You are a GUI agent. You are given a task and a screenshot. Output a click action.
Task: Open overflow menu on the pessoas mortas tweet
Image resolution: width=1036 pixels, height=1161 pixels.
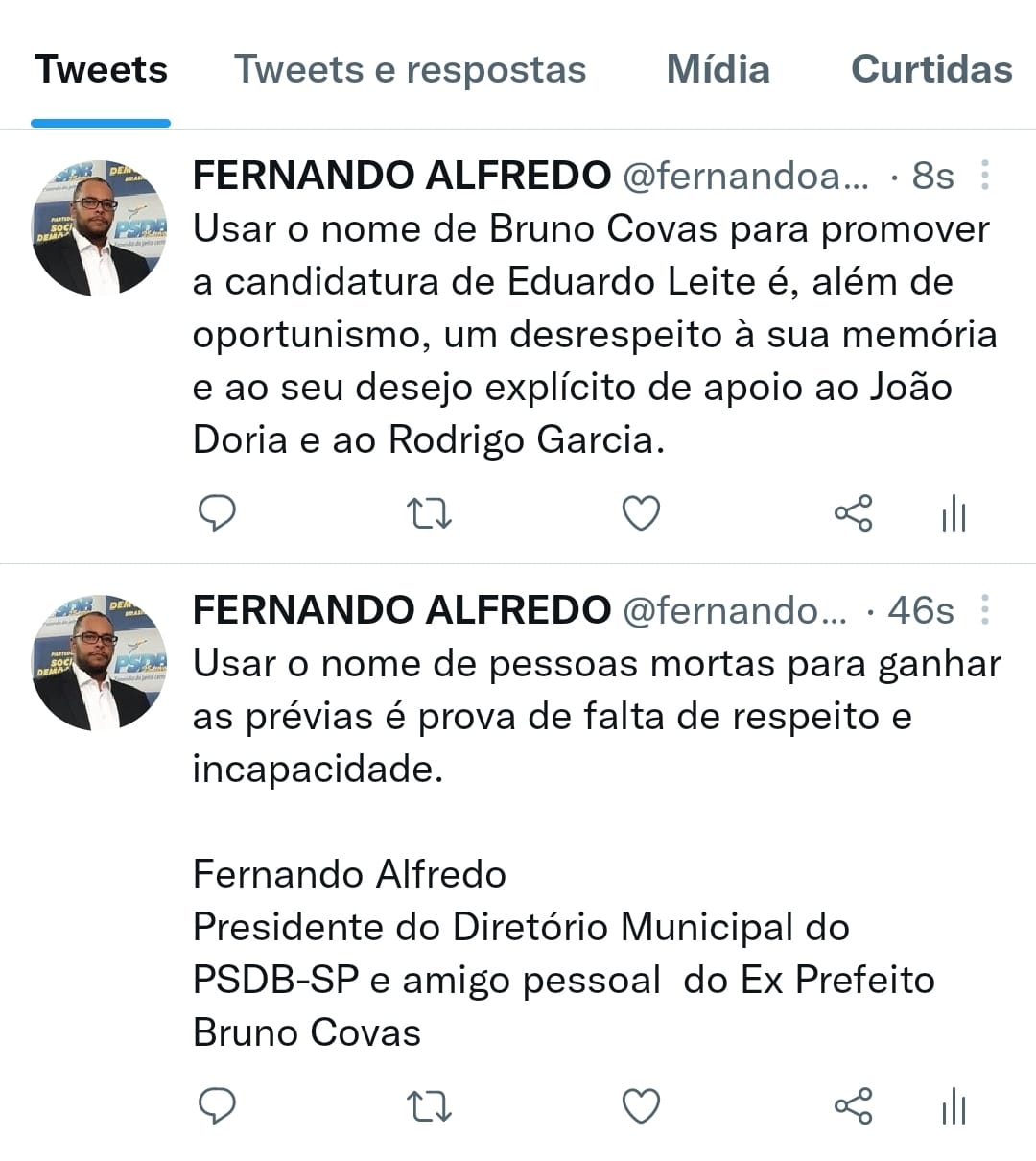tap(985, 610)
